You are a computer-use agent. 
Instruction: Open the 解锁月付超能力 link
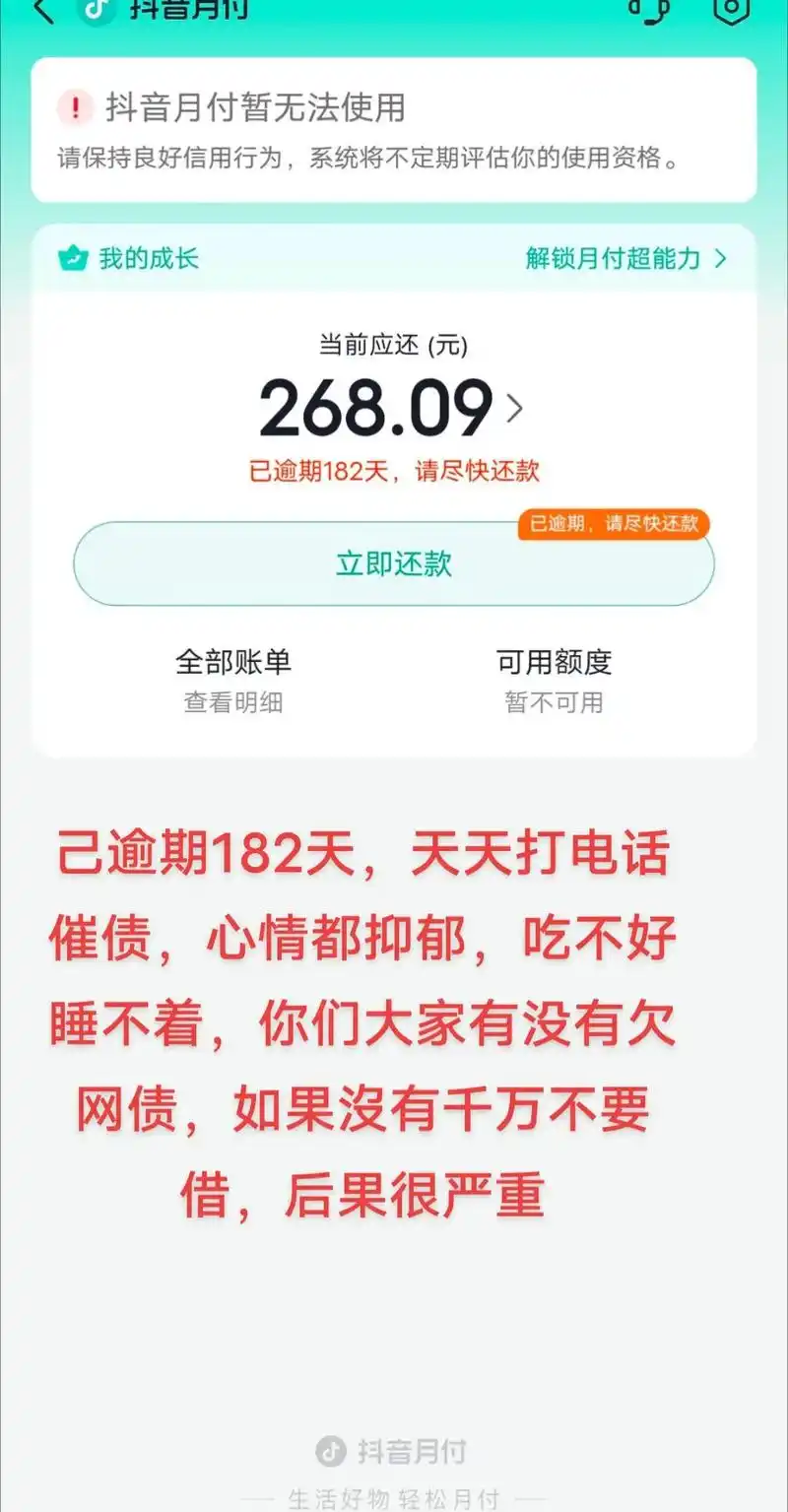click(625, 259)
